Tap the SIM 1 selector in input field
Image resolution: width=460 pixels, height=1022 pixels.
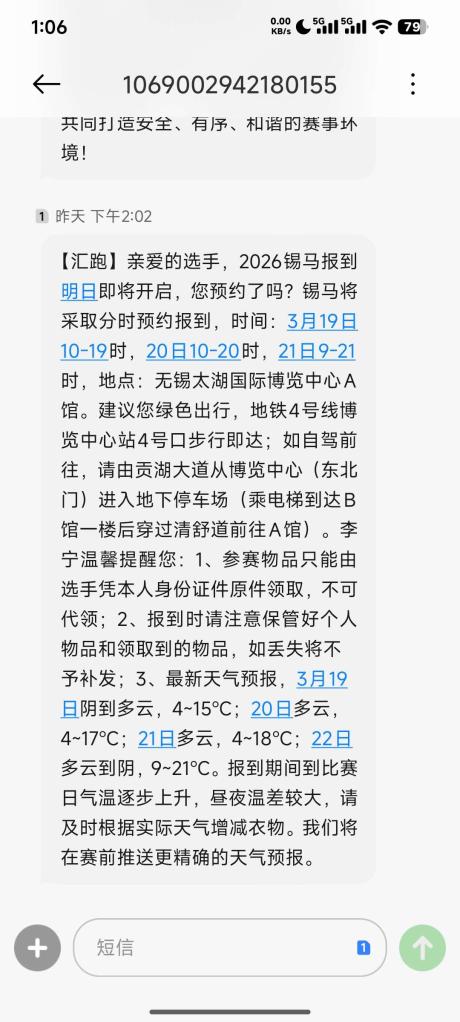click(364, 948)
